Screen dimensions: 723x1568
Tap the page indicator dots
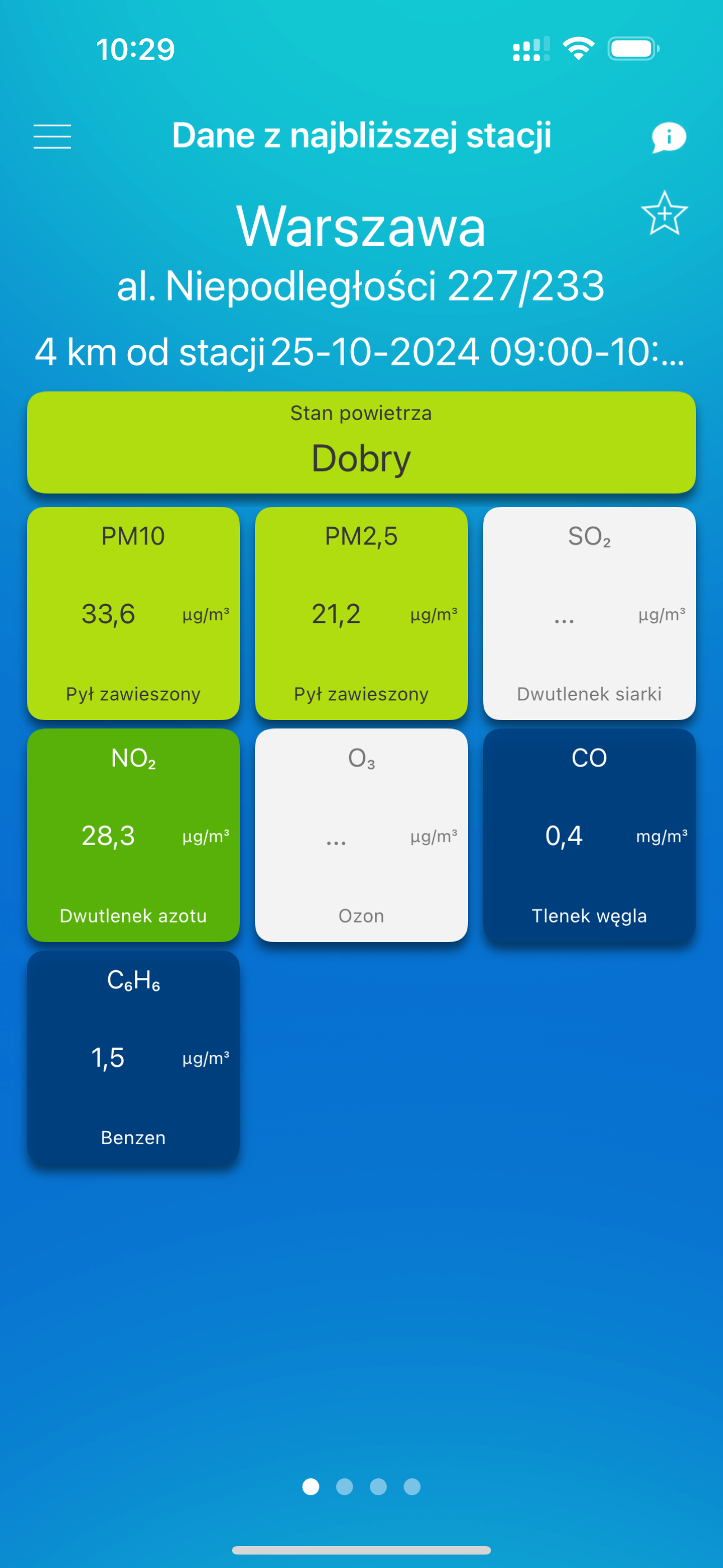361,1487
